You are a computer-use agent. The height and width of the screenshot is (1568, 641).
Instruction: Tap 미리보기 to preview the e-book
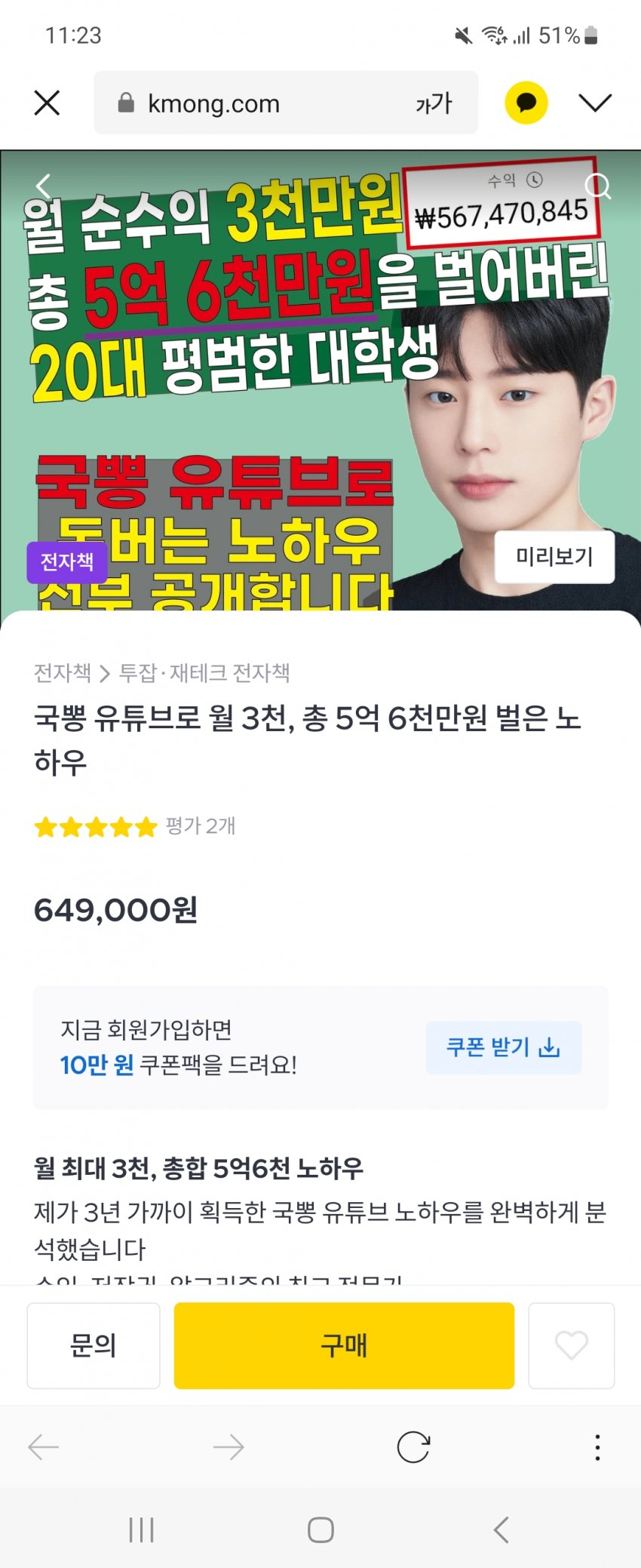point(554,557)
